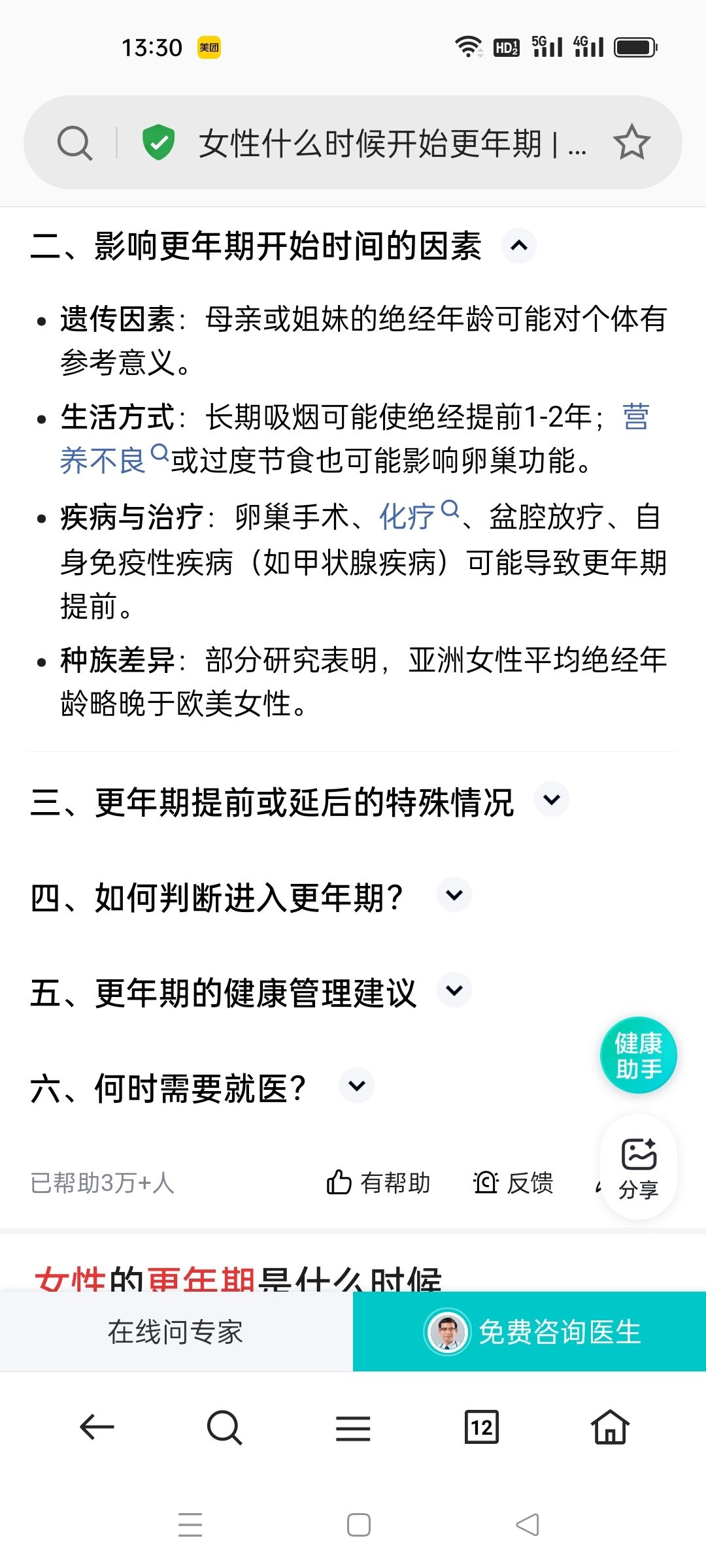The image size is (706, 1568).
Task: Tap 免费咨询医生
Action: pos(529,1331)
